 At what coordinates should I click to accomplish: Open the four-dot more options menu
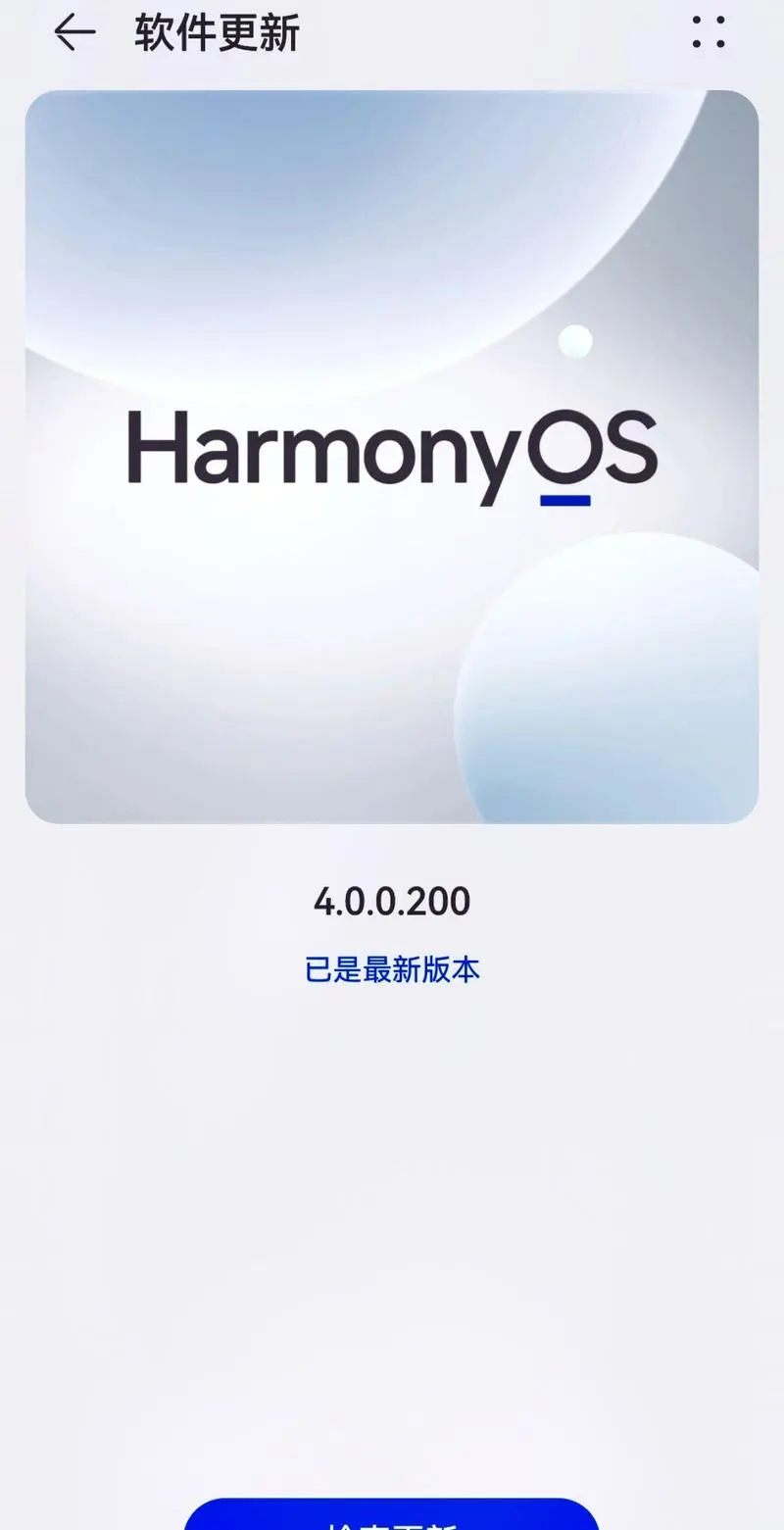point(709,31)
